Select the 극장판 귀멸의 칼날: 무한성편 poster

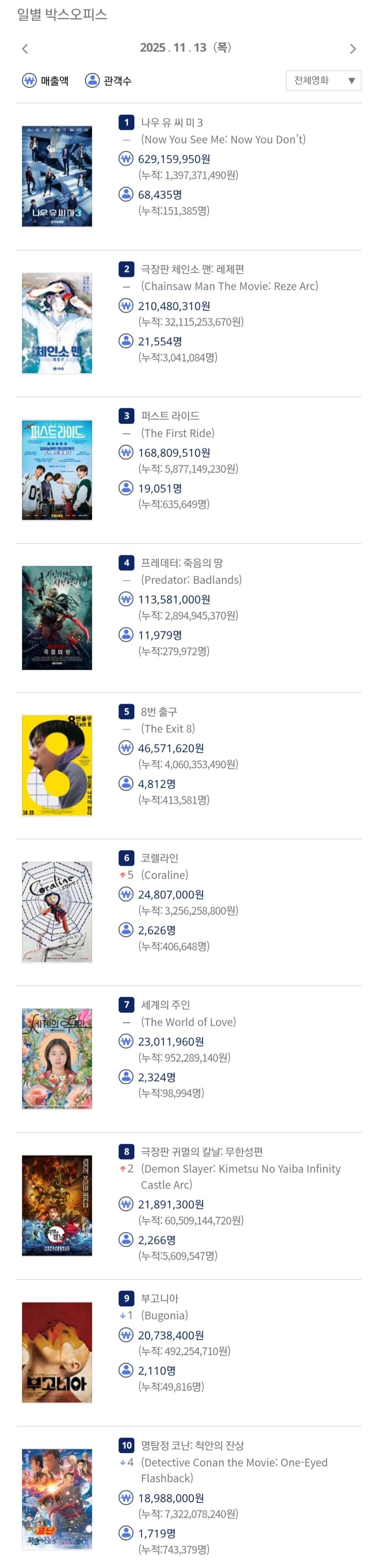coord(56,1206)
